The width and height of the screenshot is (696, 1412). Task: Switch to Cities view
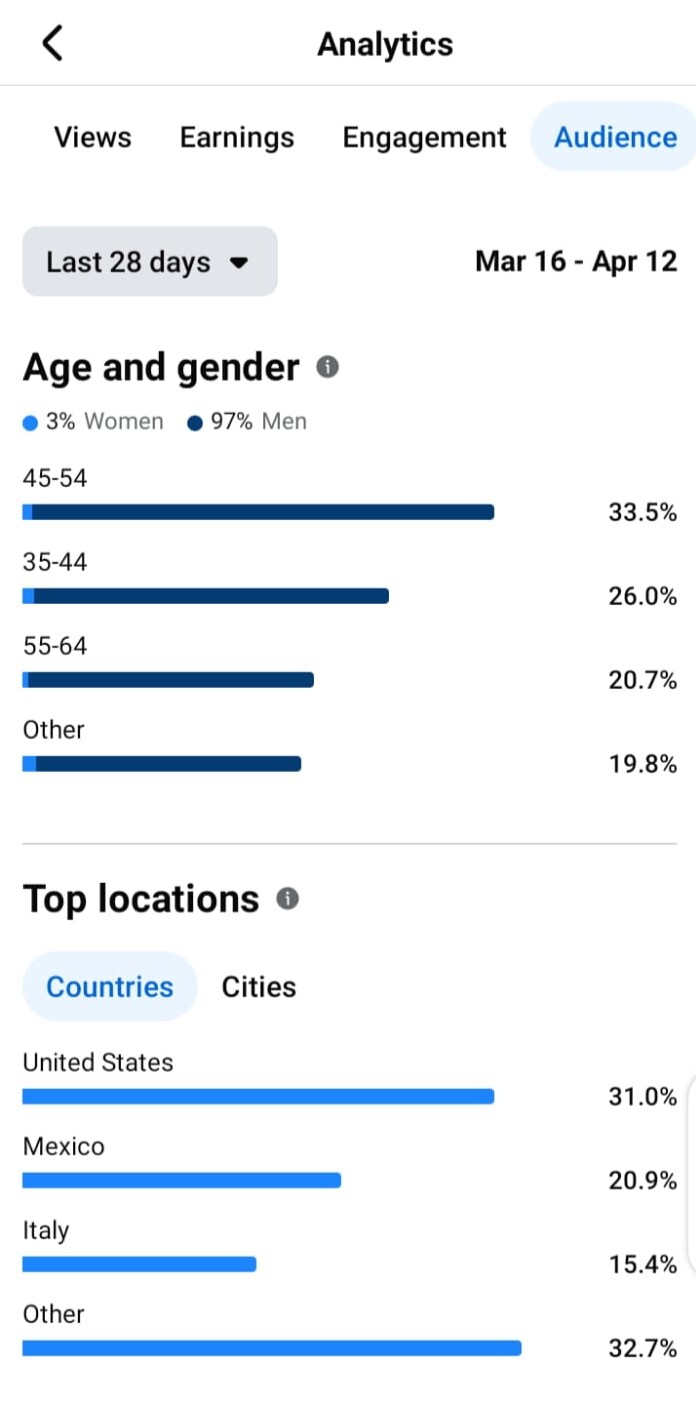coord(259,987)
